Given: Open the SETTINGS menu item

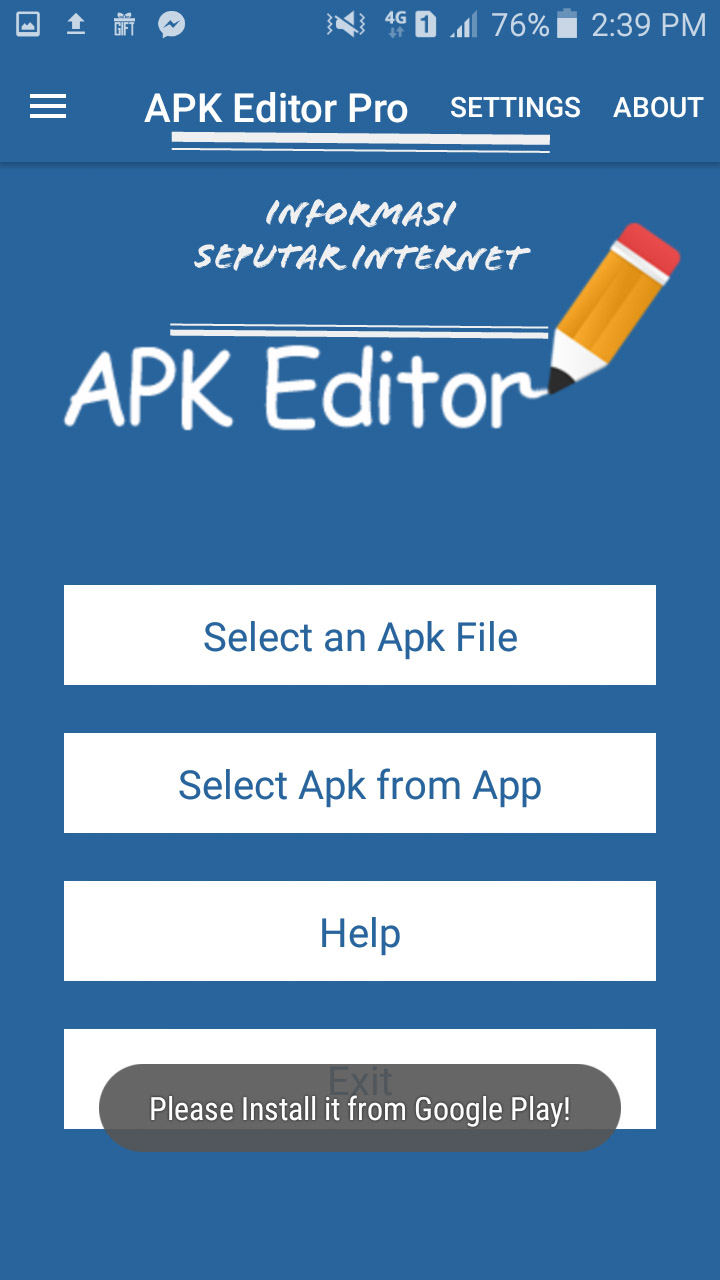Looking at the screenshot, I should point(515,107).
